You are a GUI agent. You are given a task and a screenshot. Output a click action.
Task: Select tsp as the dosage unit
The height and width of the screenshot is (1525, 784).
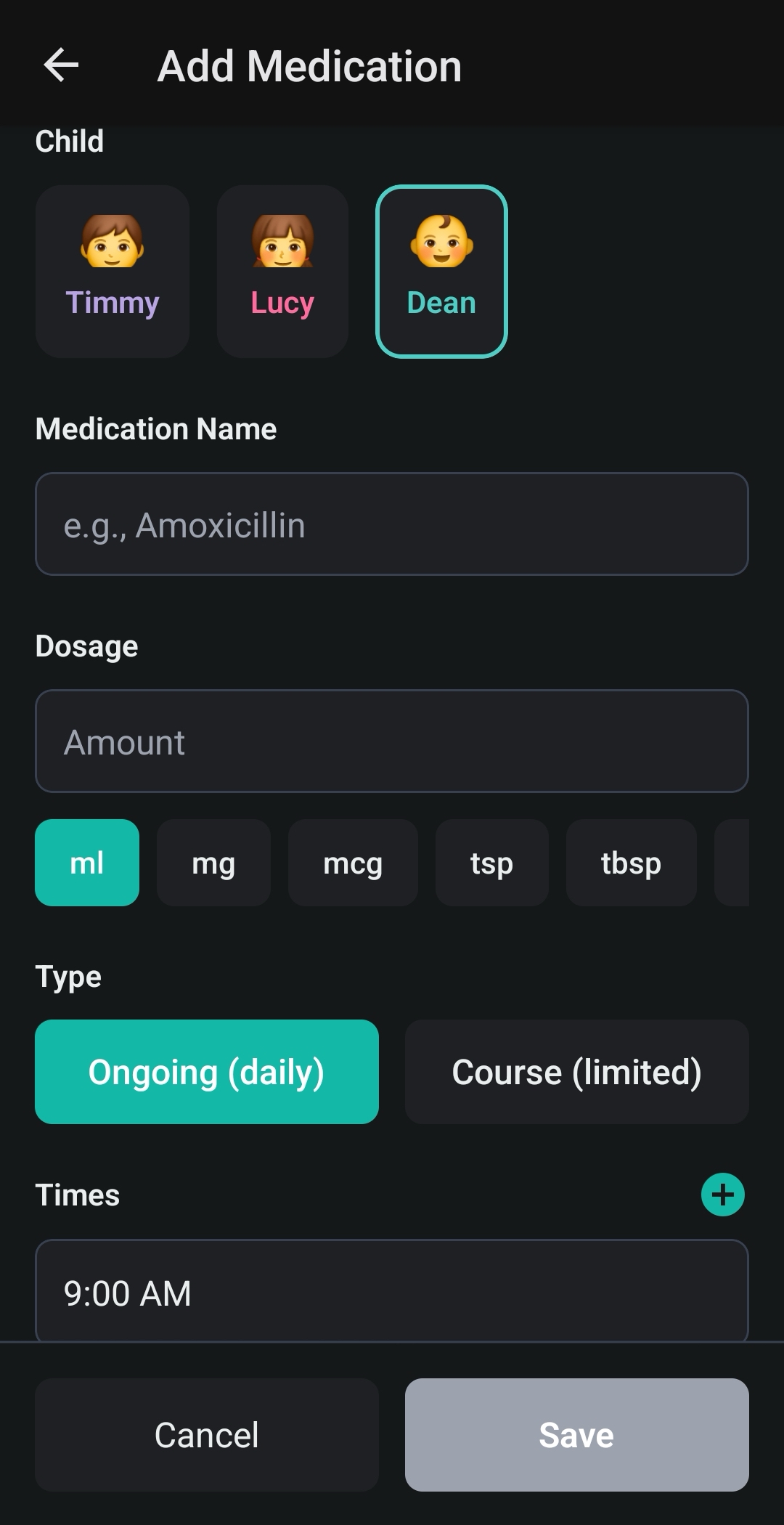491,863
